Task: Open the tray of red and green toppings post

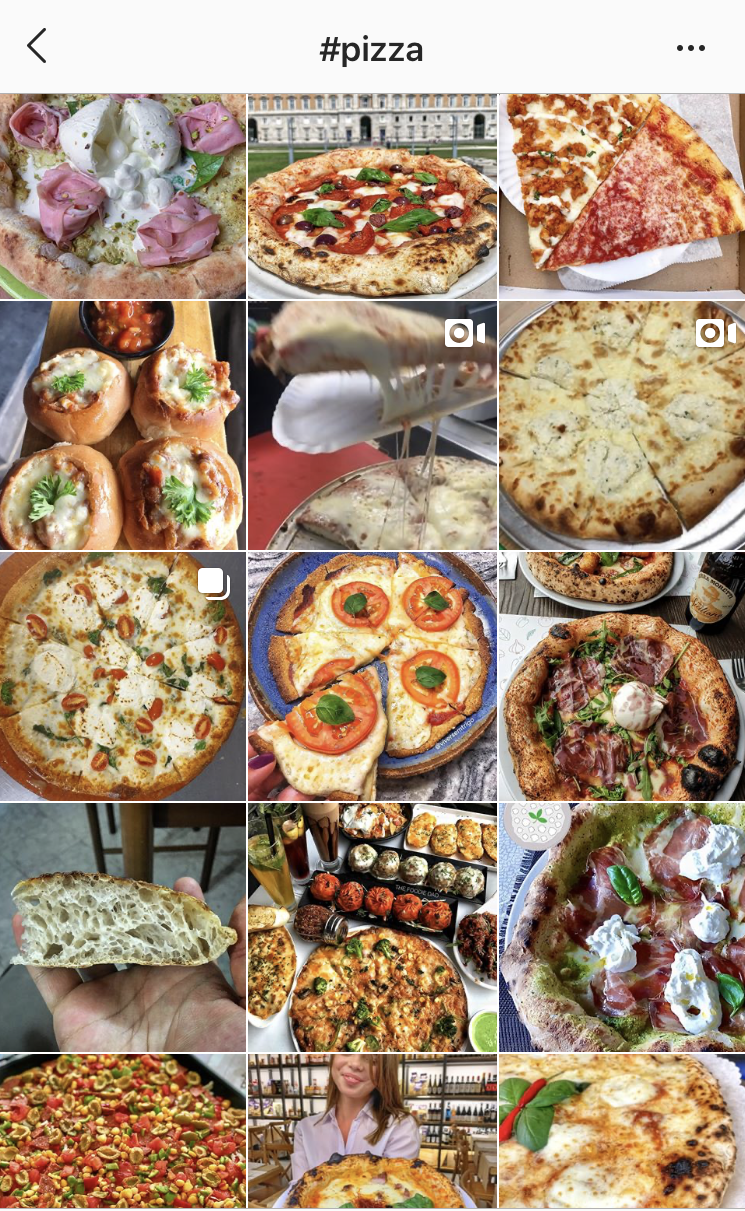Action: pos(123,1132)
